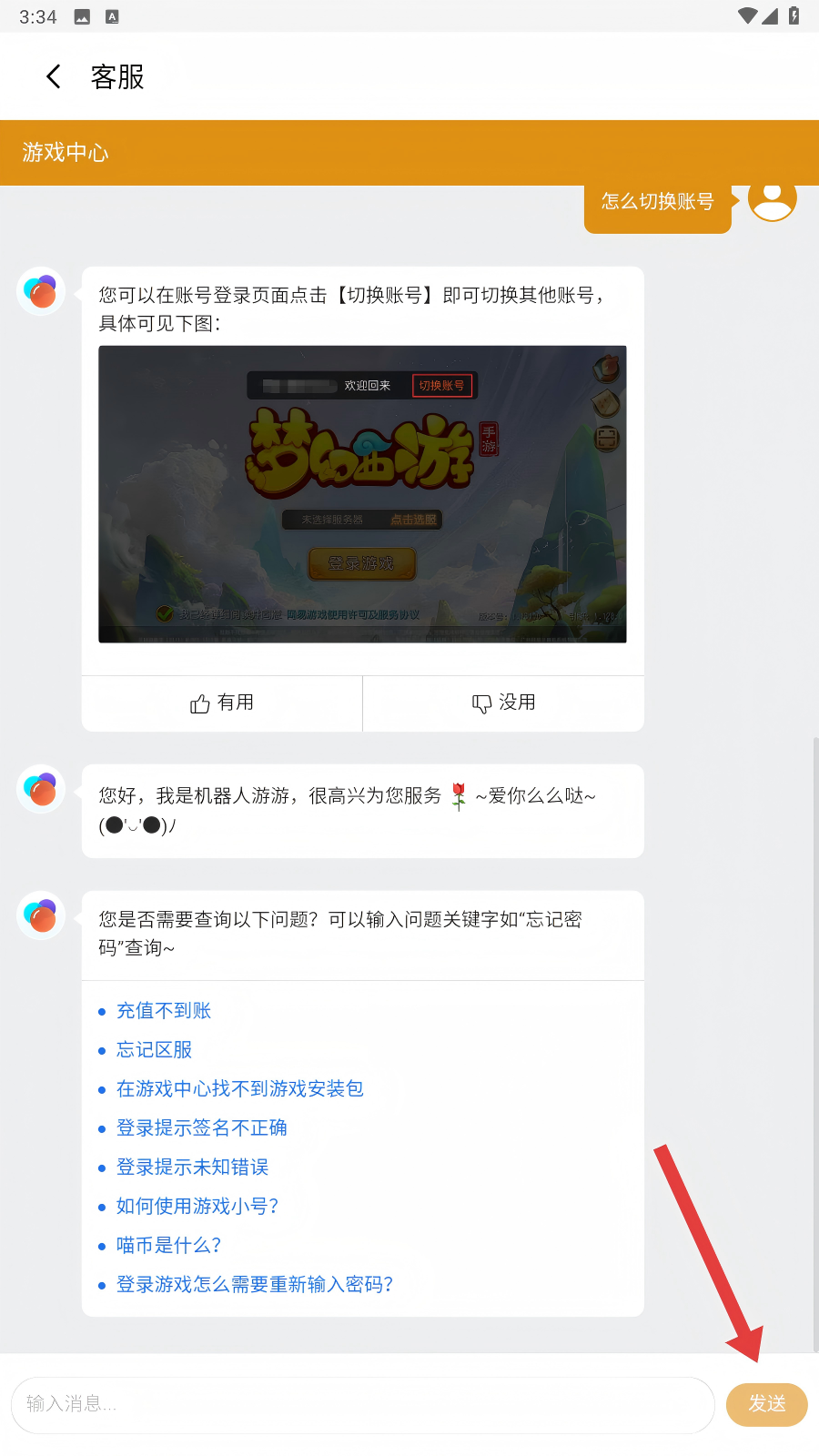Image resolution: width=819 pixels, height=1456 pixels.
Task: Ask 如何使用游戏小号?
Action: point(197,1207)
